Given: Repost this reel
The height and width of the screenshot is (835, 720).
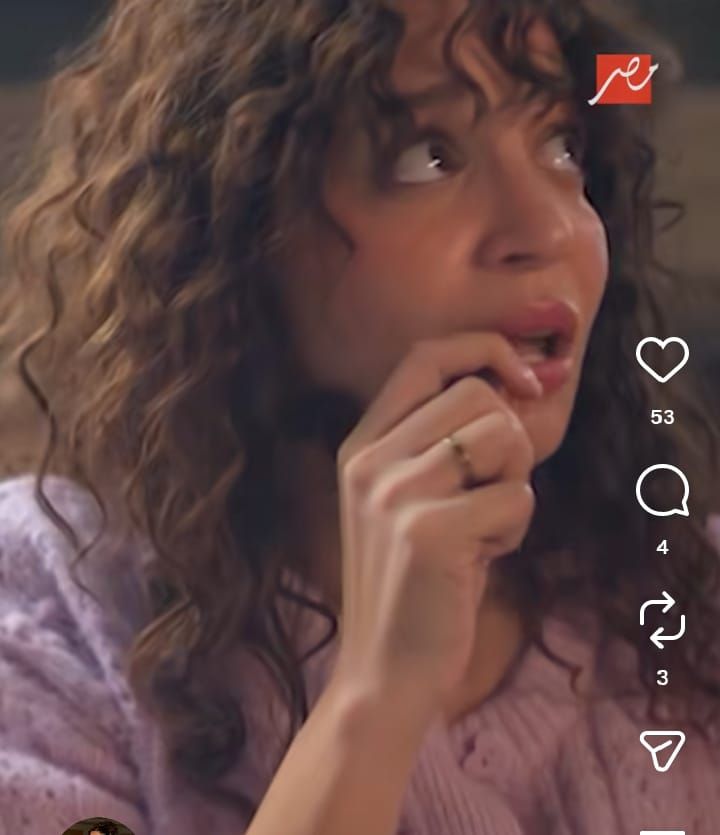Looking at the screenshot, I should pyautogui.click(x=662, y=620).
